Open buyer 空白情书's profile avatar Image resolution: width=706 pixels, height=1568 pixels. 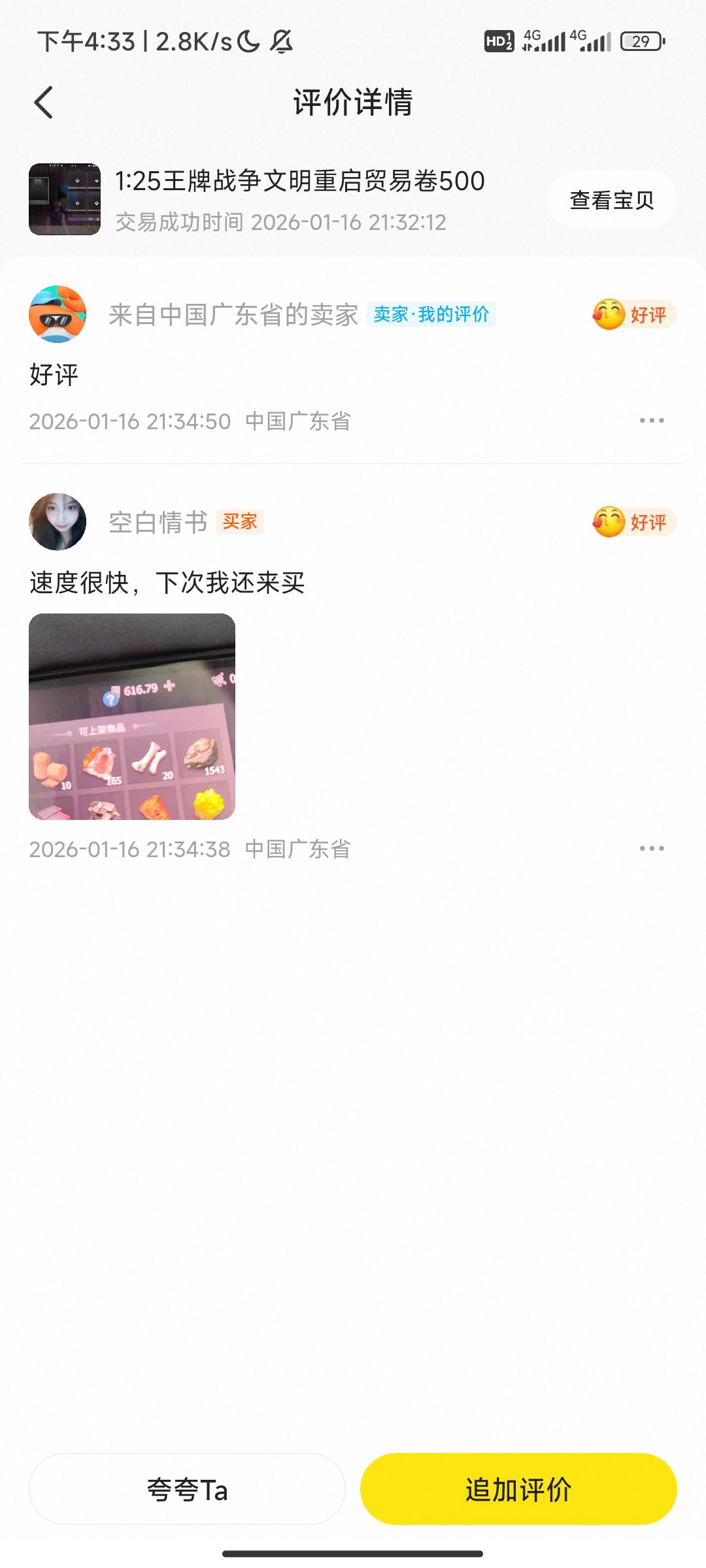(58, 522)
